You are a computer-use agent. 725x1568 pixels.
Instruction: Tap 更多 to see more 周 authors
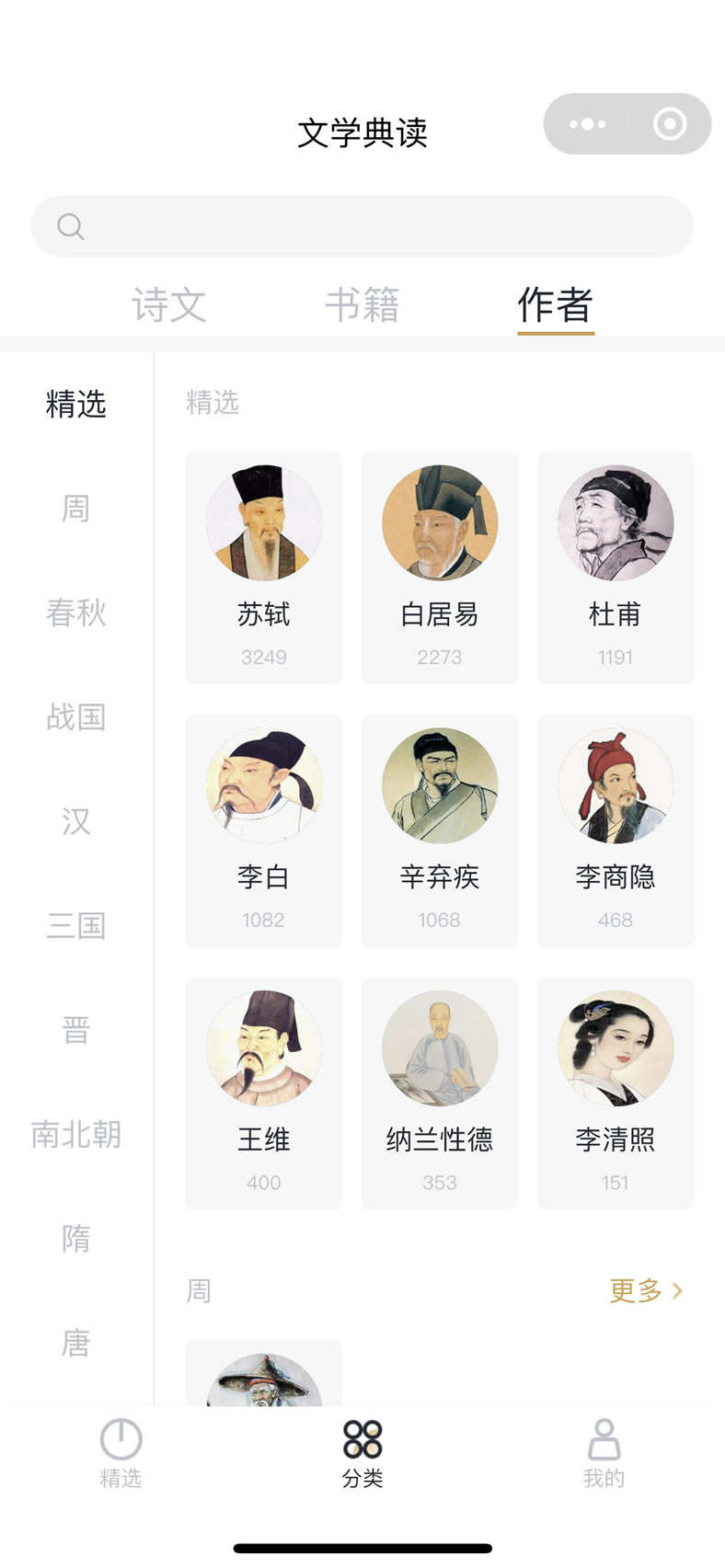[645, 1291]
